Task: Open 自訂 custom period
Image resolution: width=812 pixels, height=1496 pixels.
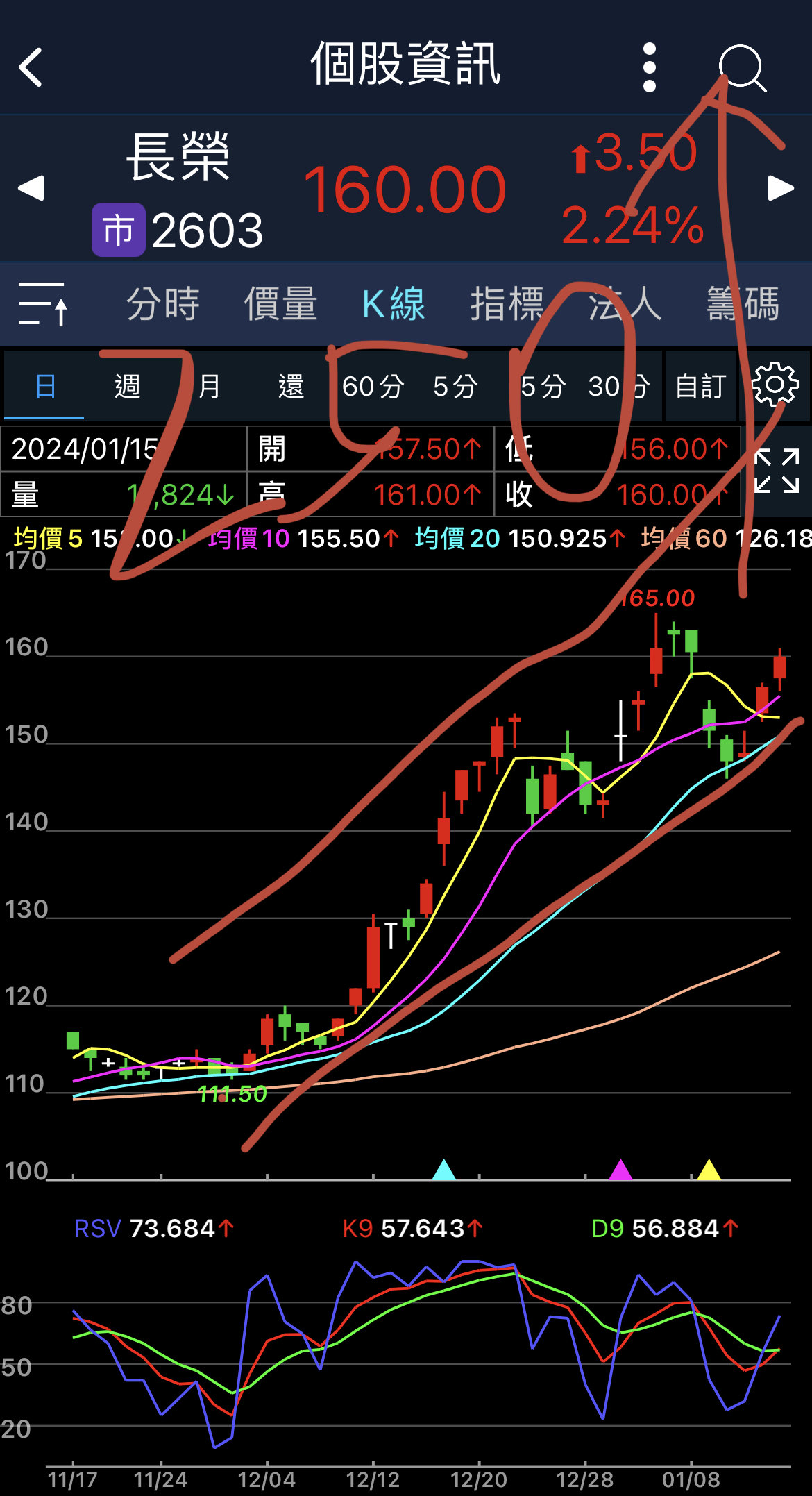Action: 700,386
